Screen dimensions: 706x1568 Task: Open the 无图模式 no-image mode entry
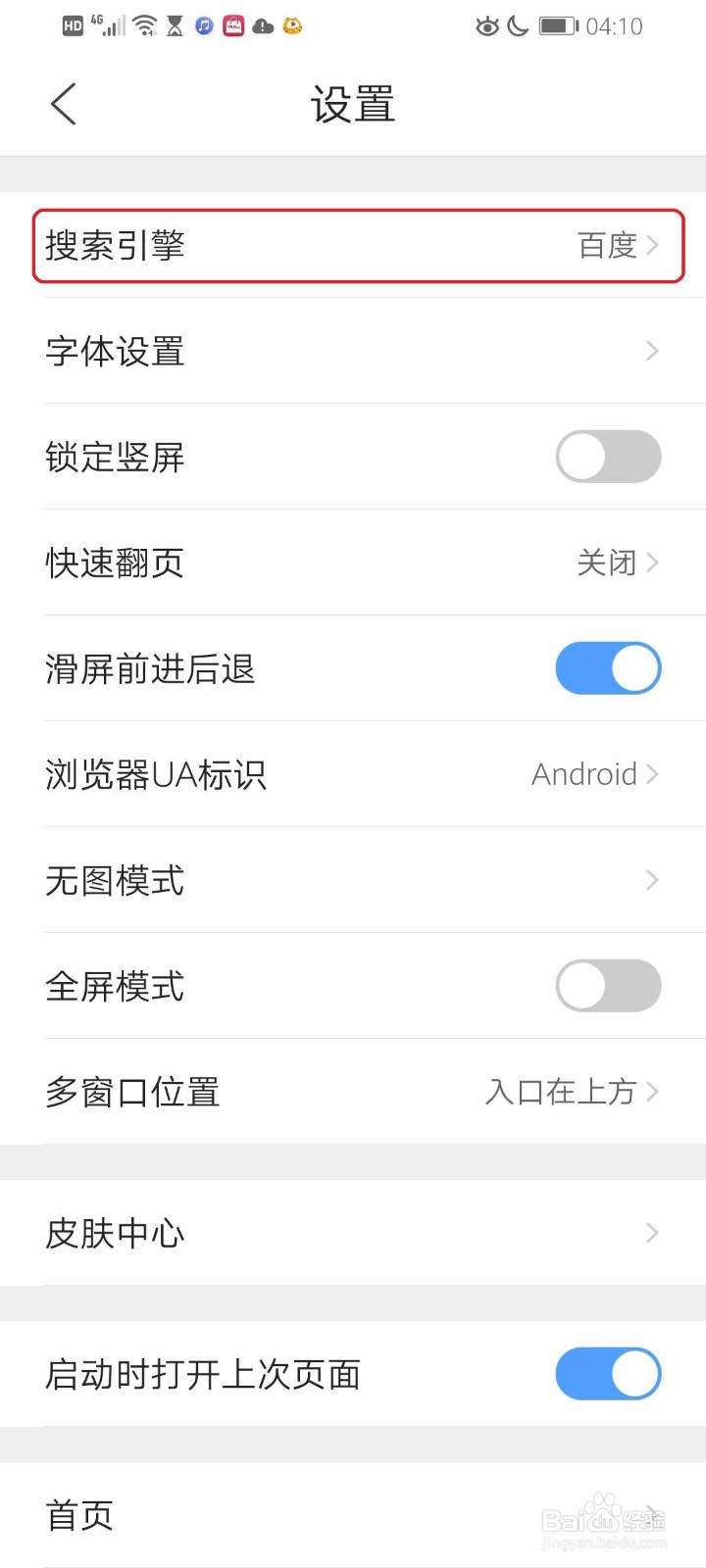click(353, 880)
